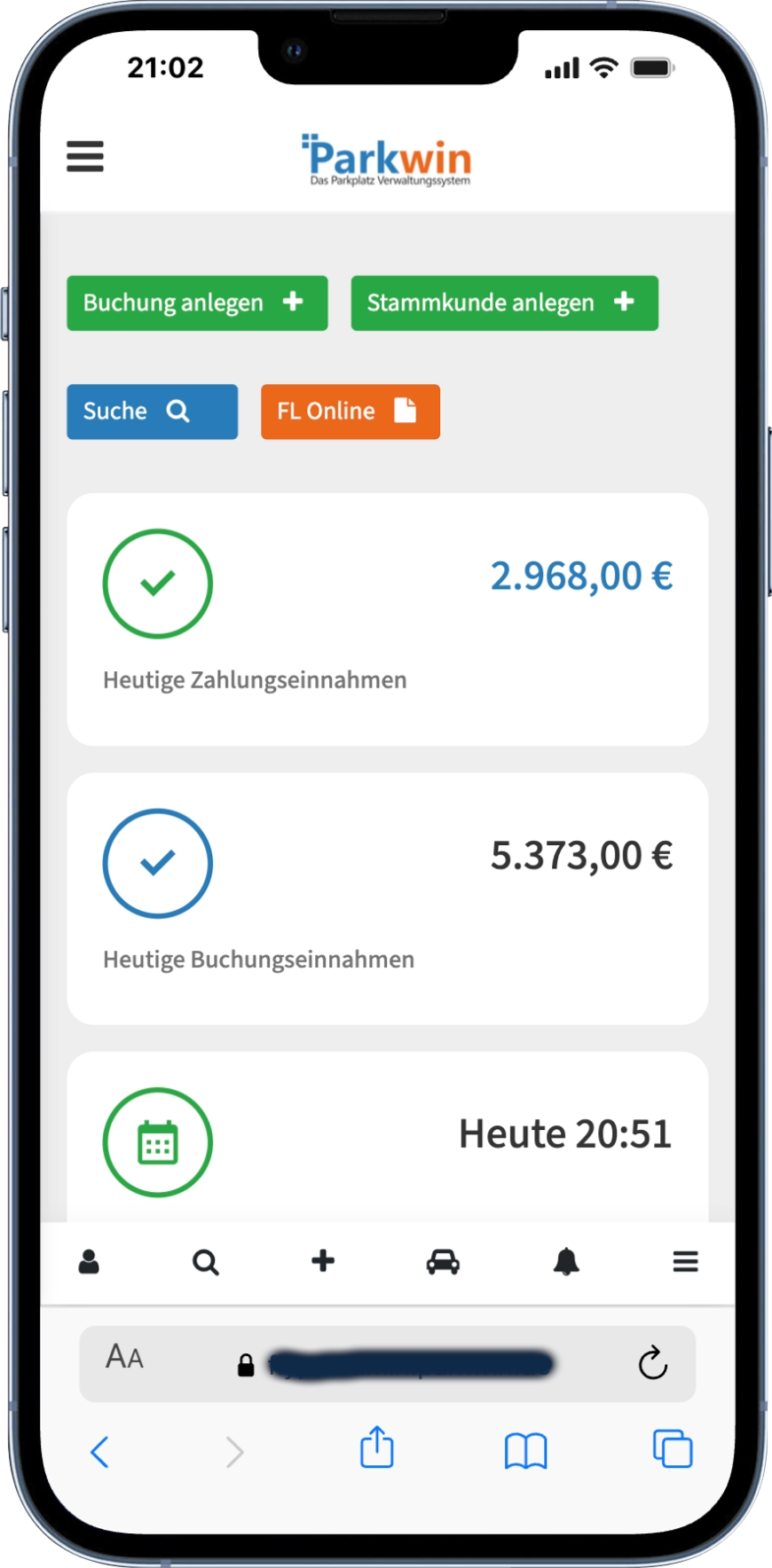Open Safari bookmarks with the book icon
Screen dimensions: 772x1568
pos(525,1452)
